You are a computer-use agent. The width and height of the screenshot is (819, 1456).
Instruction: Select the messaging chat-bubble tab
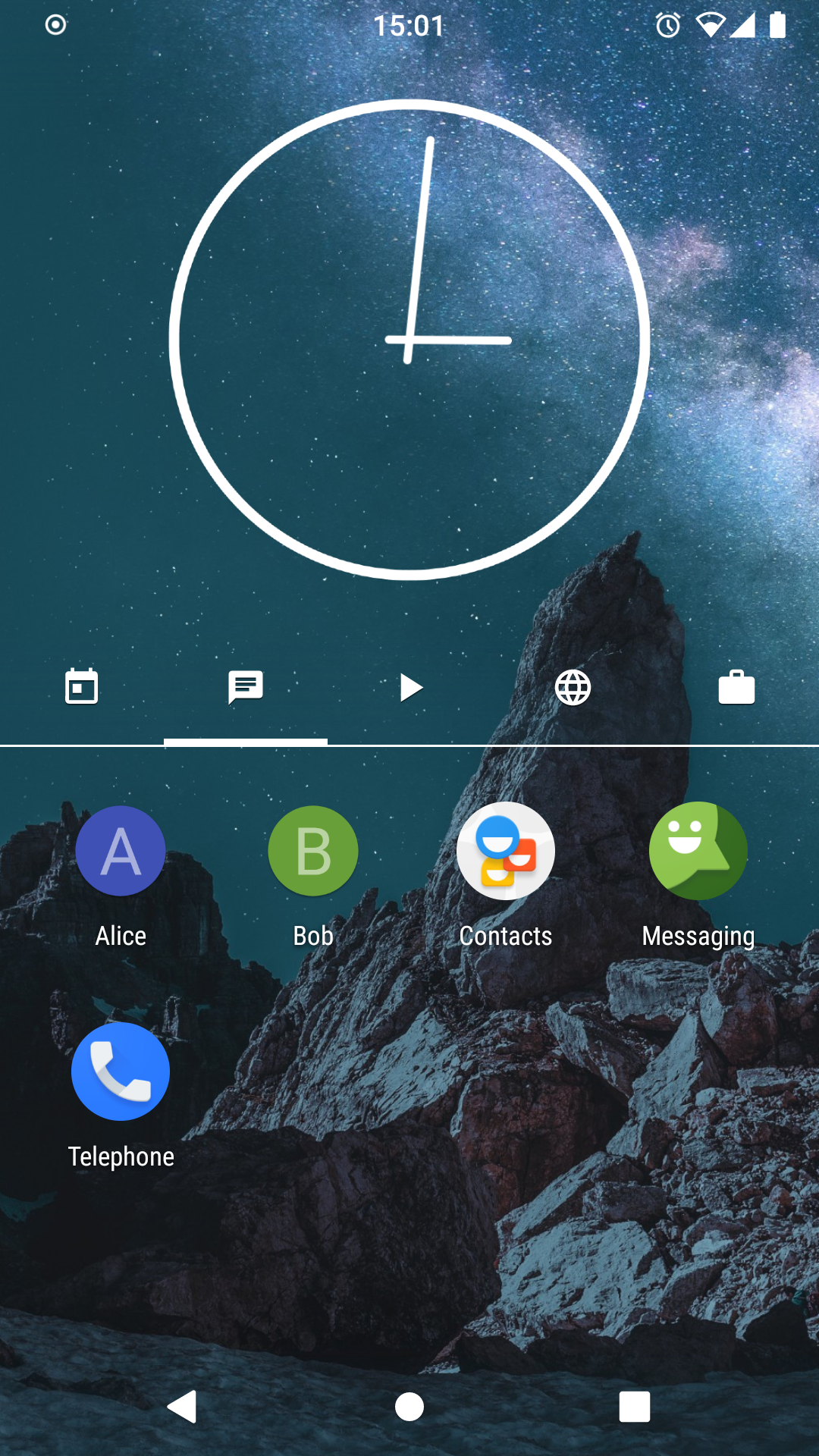coord(246,687)
